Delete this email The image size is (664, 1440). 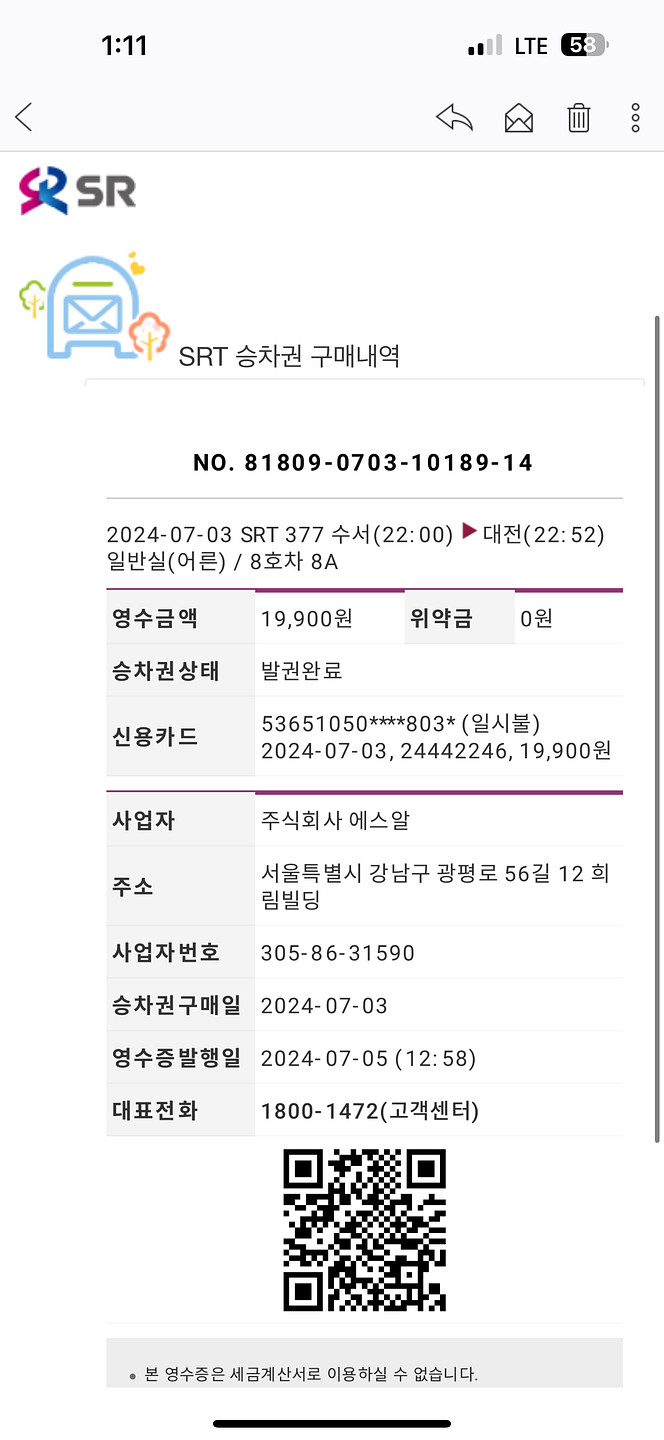578,118
